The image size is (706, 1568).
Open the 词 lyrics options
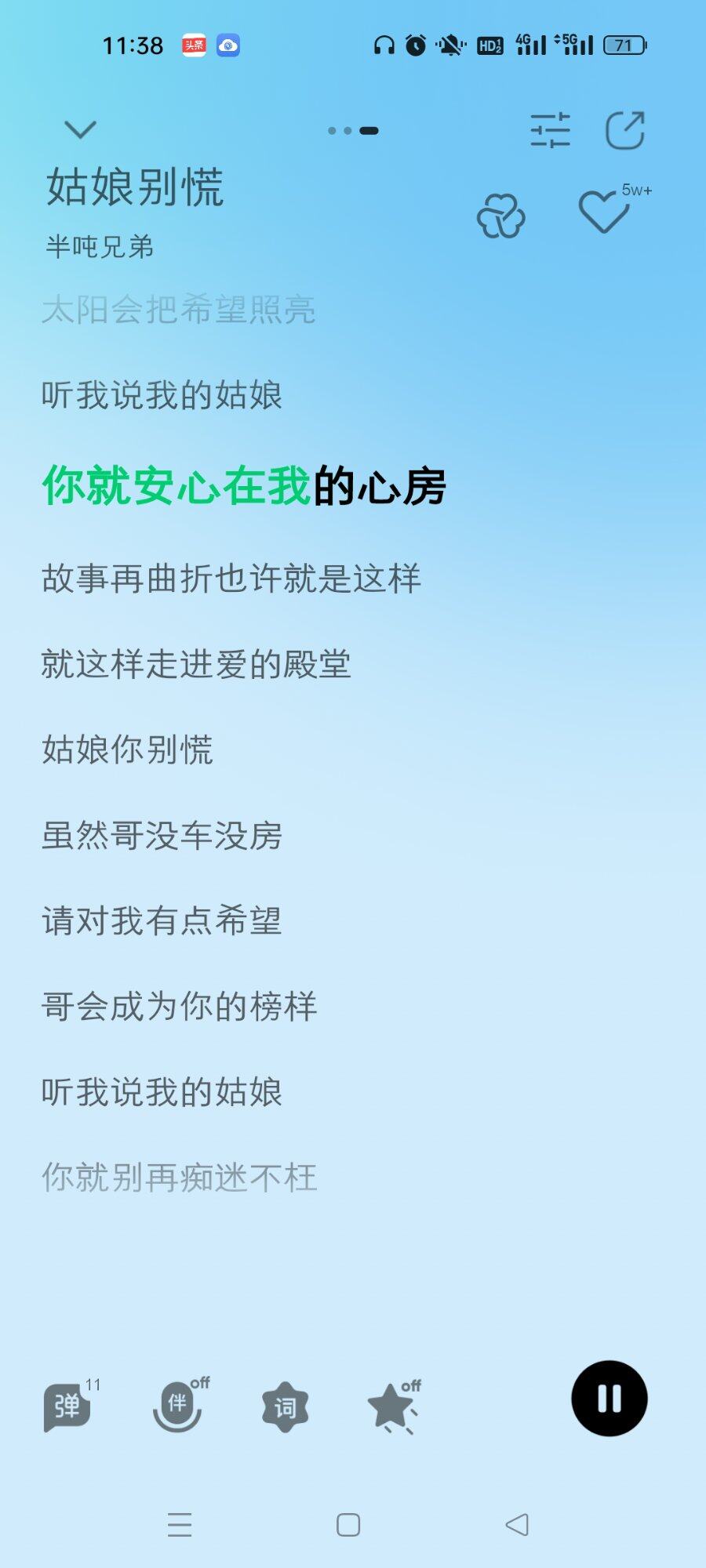point(285,1407)
